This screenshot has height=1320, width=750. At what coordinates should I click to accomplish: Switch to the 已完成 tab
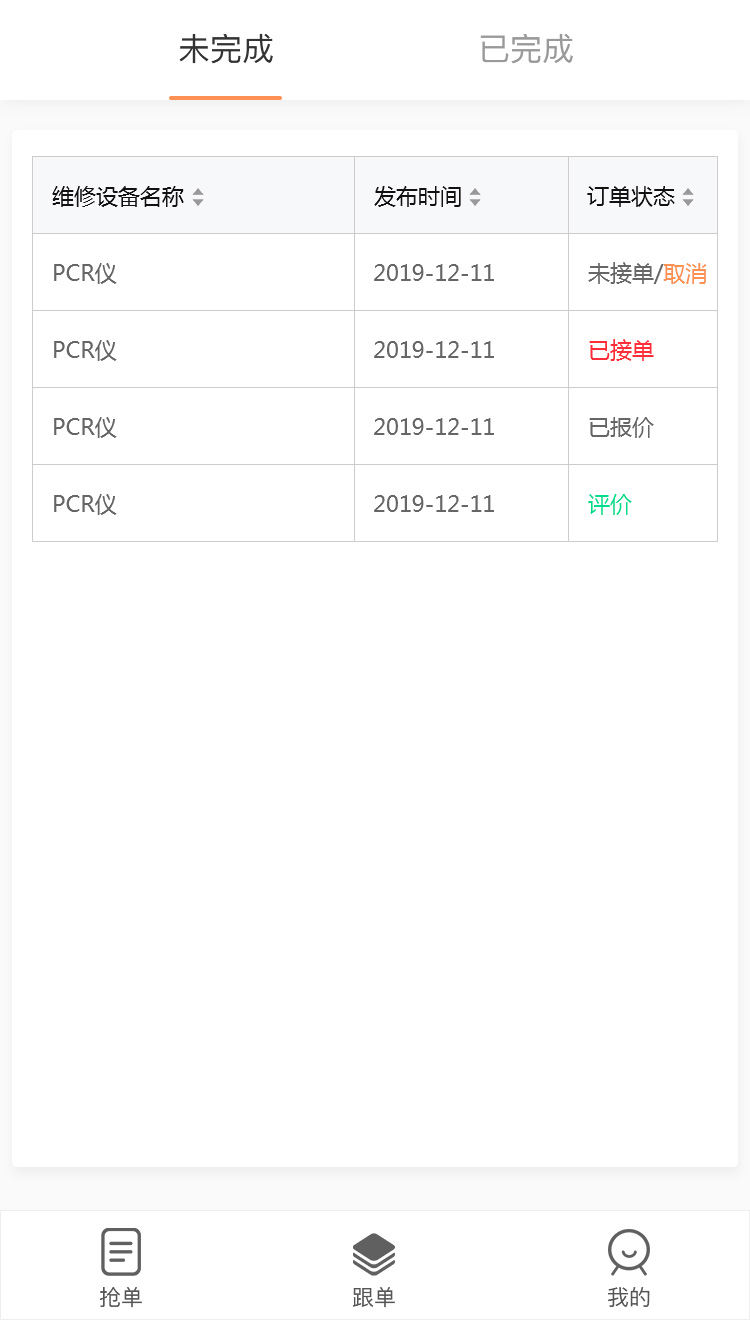coord(526,50)
